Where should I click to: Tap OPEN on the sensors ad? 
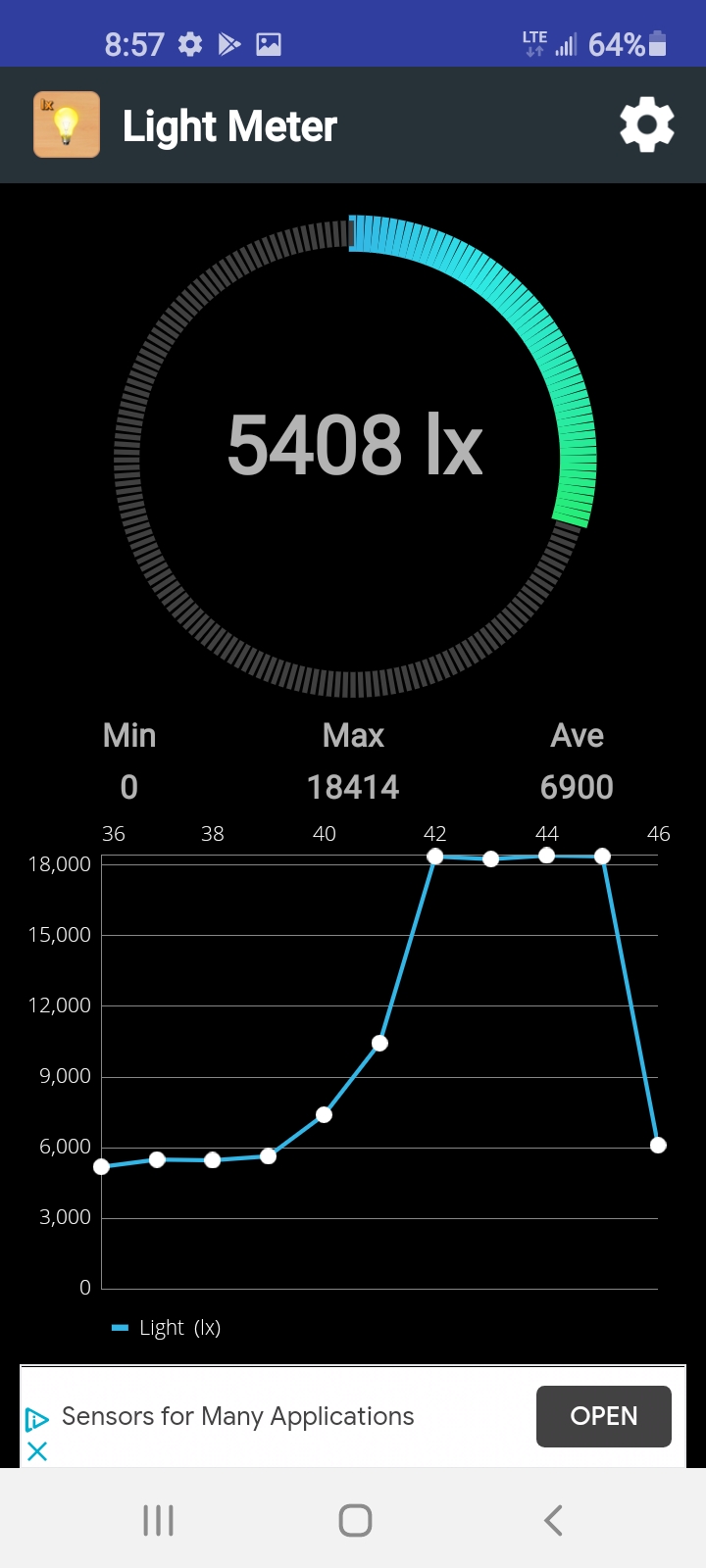click(604, 1416)
